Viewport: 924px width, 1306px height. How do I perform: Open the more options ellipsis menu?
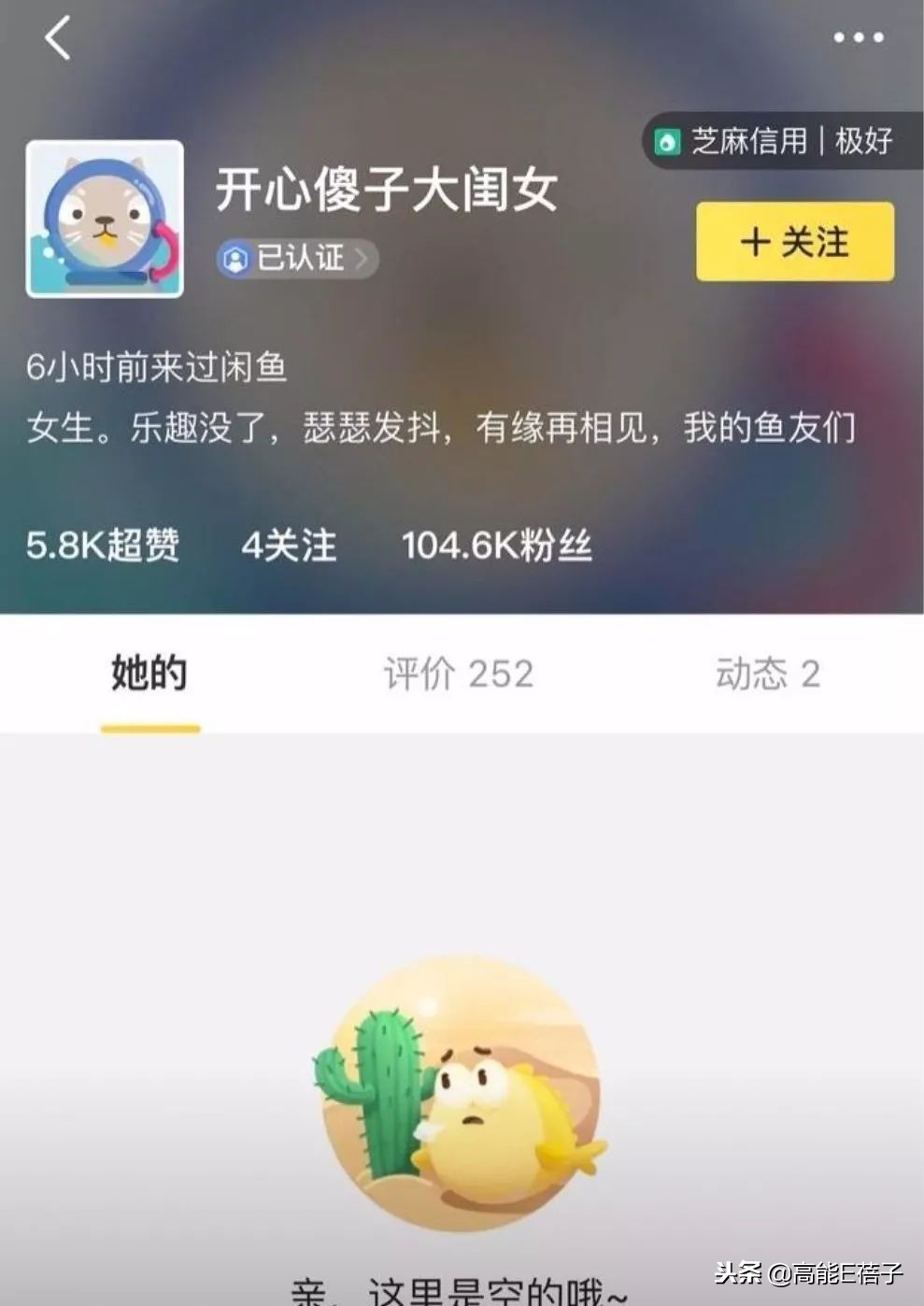(857, 37)
